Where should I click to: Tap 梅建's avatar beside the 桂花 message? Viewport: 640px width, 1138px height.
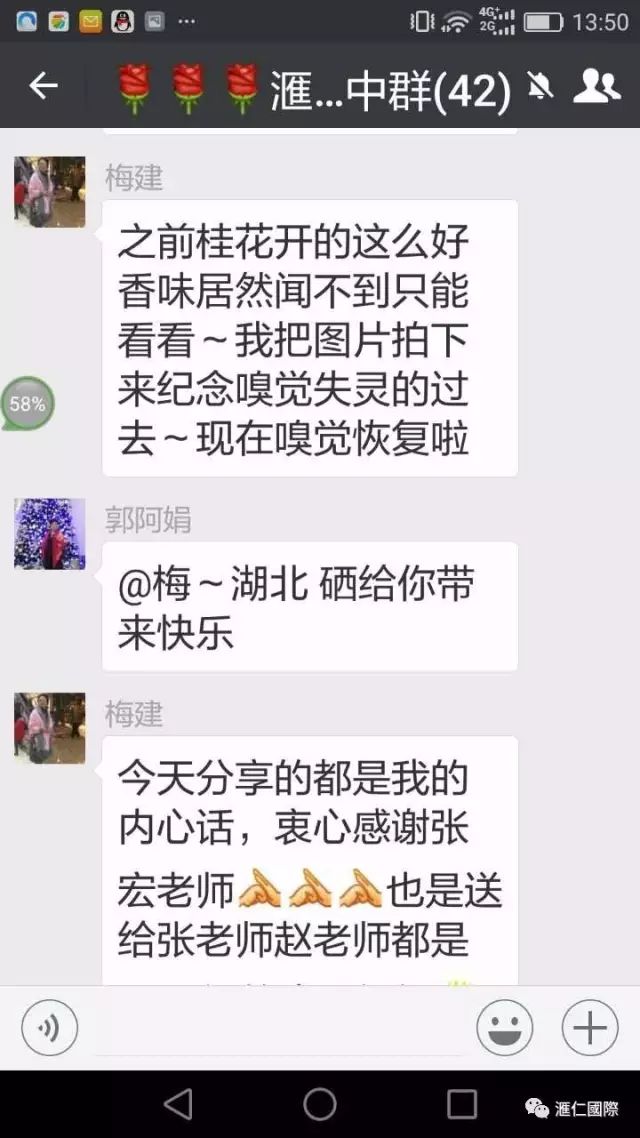(x=49, y=192)
